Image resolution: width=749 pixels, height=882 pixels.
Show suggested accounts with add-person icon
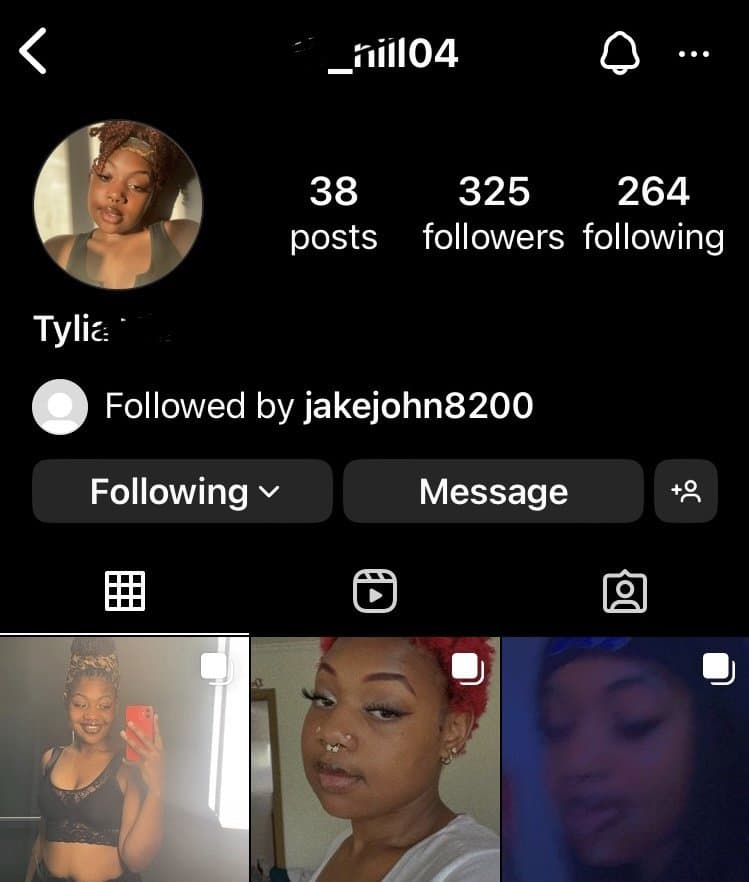pos(686,491)
